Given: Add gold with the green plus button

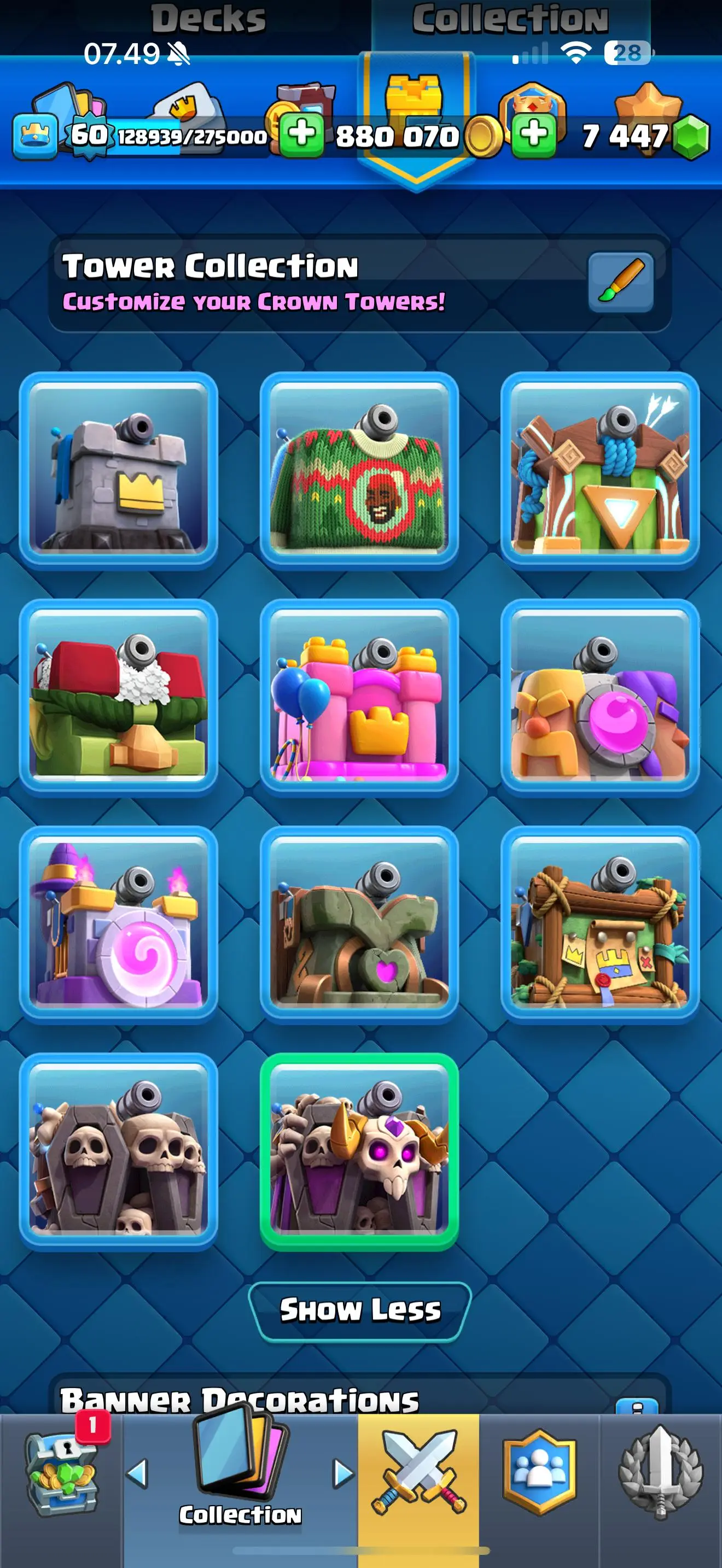Looking at the screenshot, I should pos(302,134).
